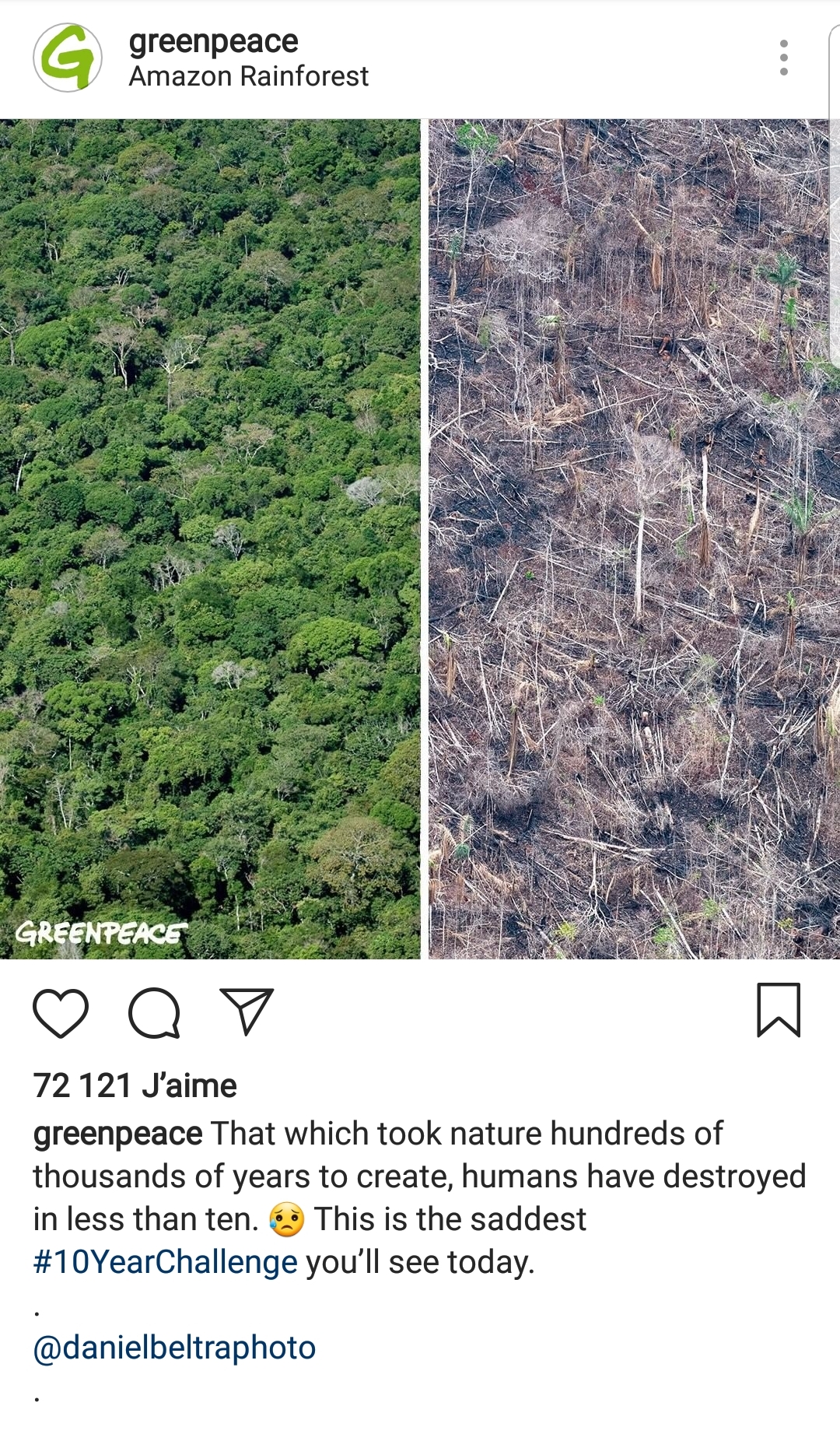View the 72 121 J'aime likes list
This screenshot has width=840, height=1434.
click(135, 1085)
